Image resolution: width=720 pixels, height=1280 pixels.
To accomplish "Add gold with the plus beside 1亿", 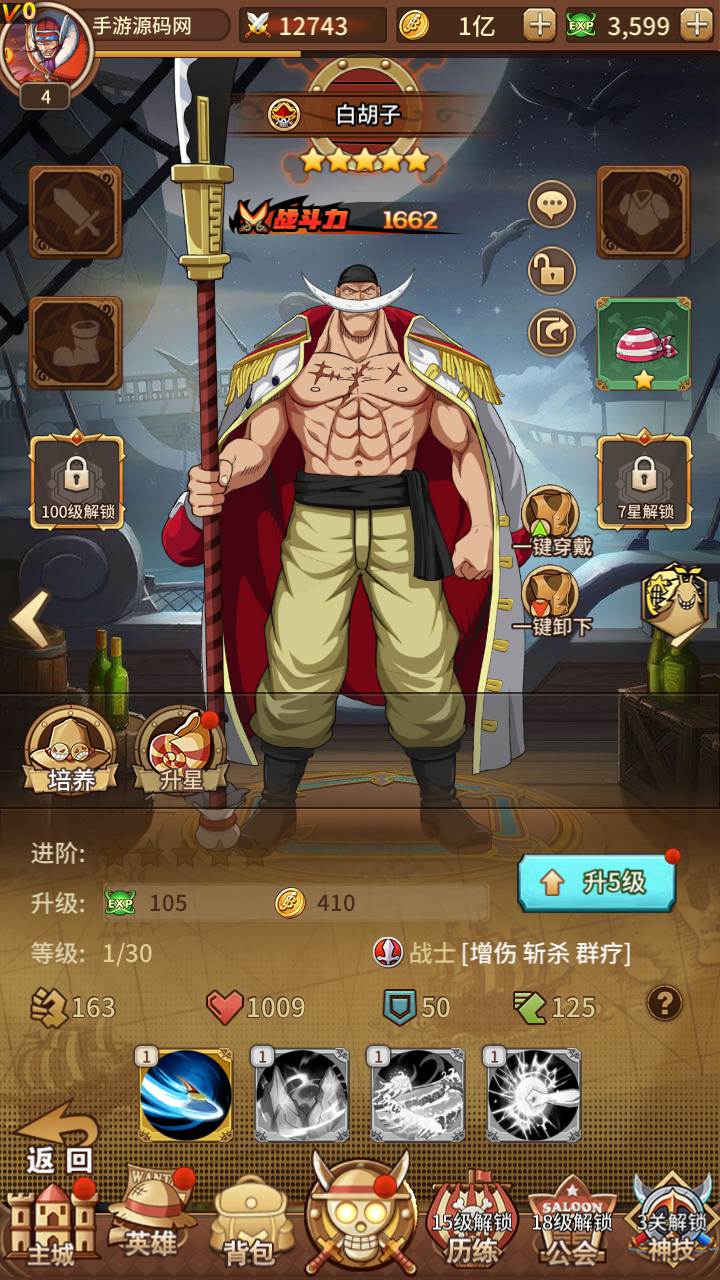I will tap(539, 25).
